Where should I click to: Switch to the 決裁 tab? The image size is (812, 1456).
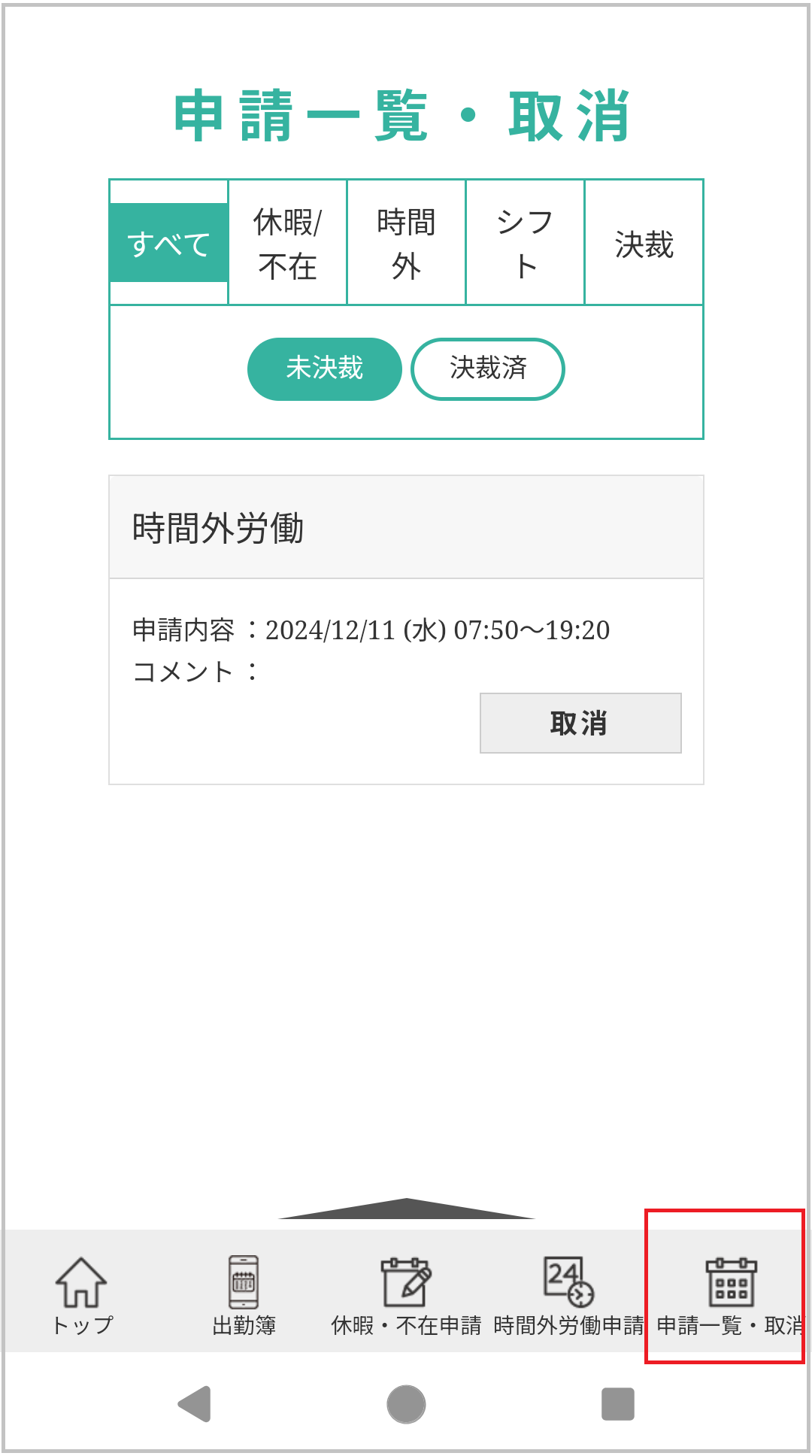(644, 243)
